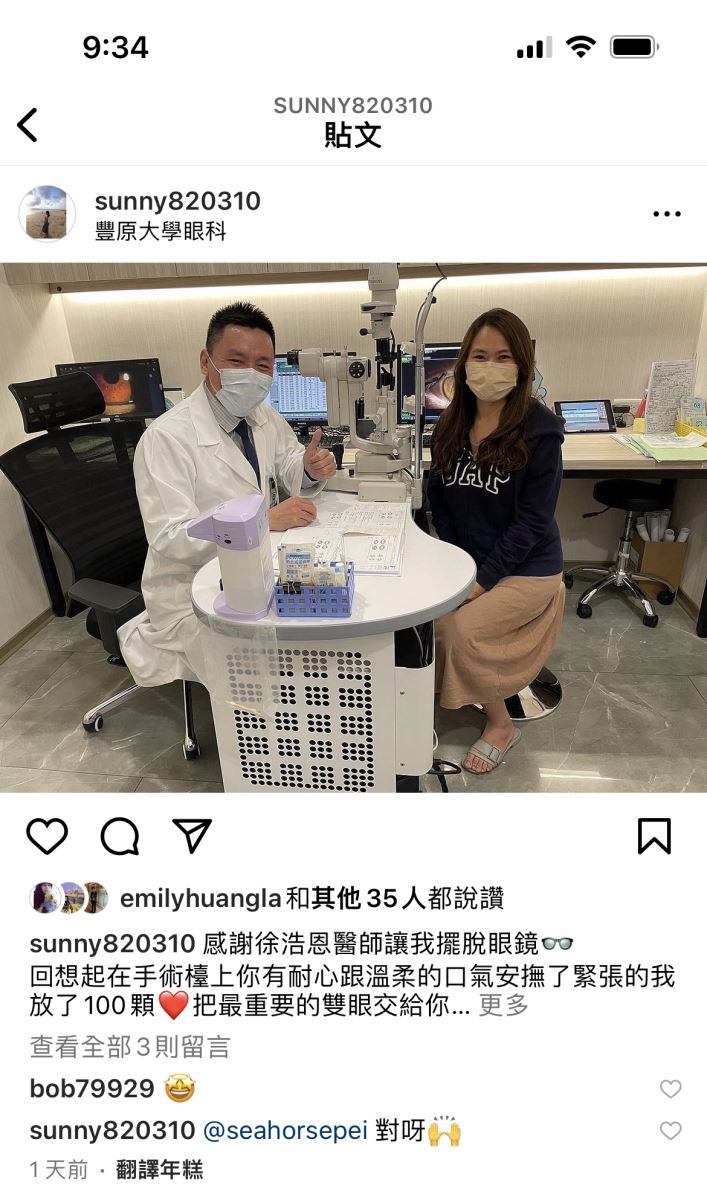Open the post's three-dot options menu
Viewport: 707px width, 1200px height.
667,214
